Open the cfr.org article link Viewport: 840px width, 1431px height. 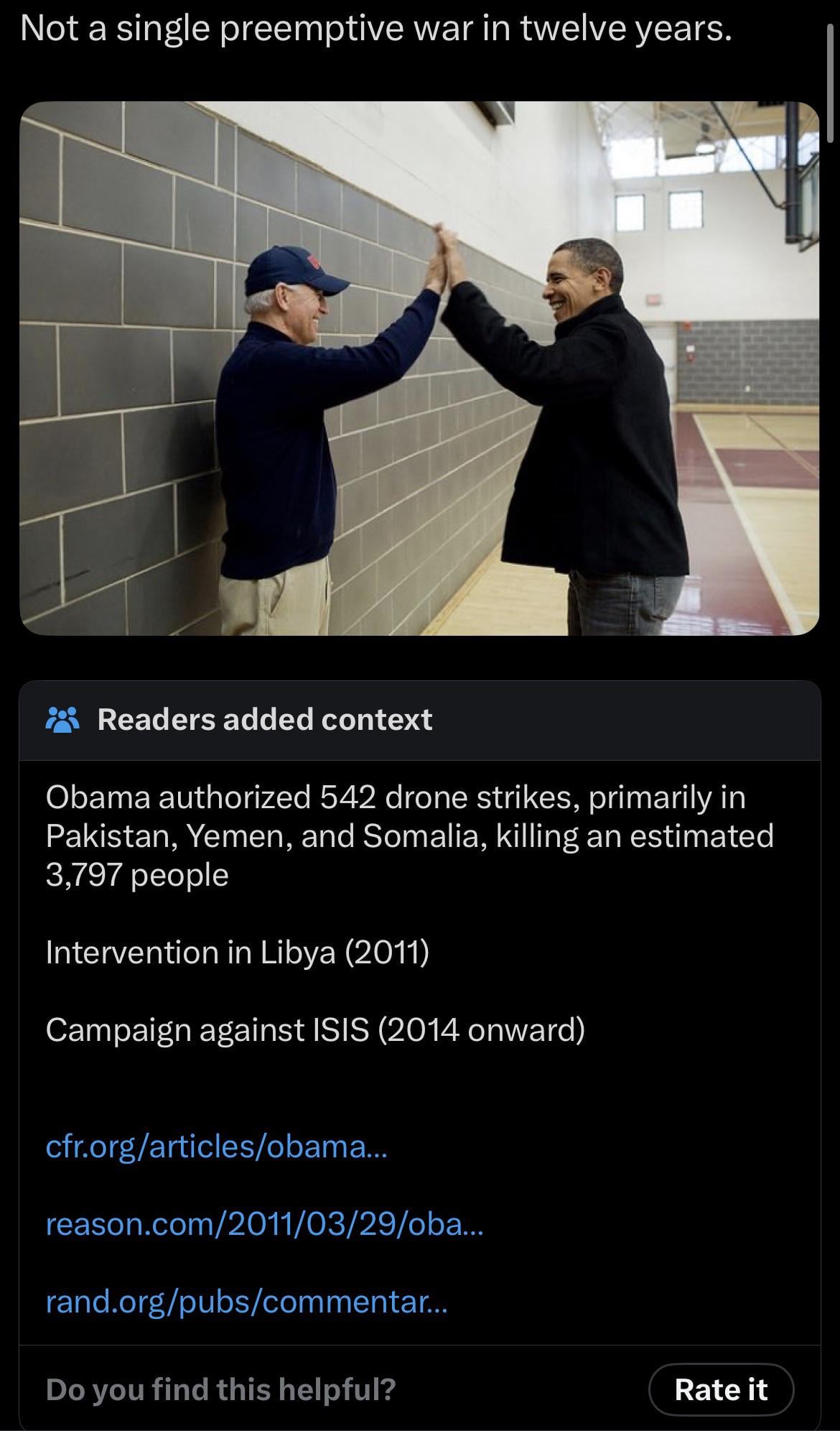(216, 1147)
